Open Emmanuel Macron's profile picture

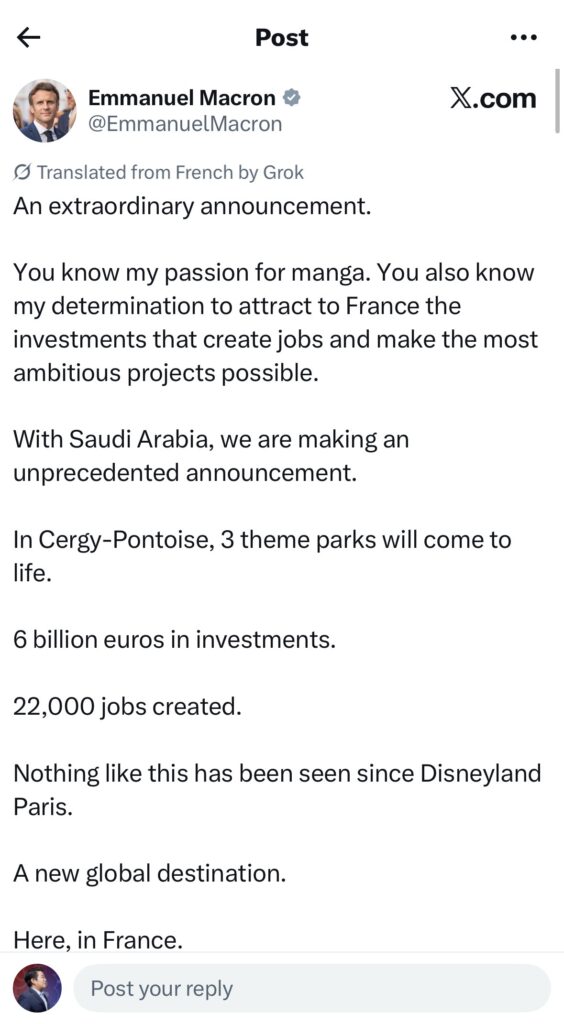(44, 111)
